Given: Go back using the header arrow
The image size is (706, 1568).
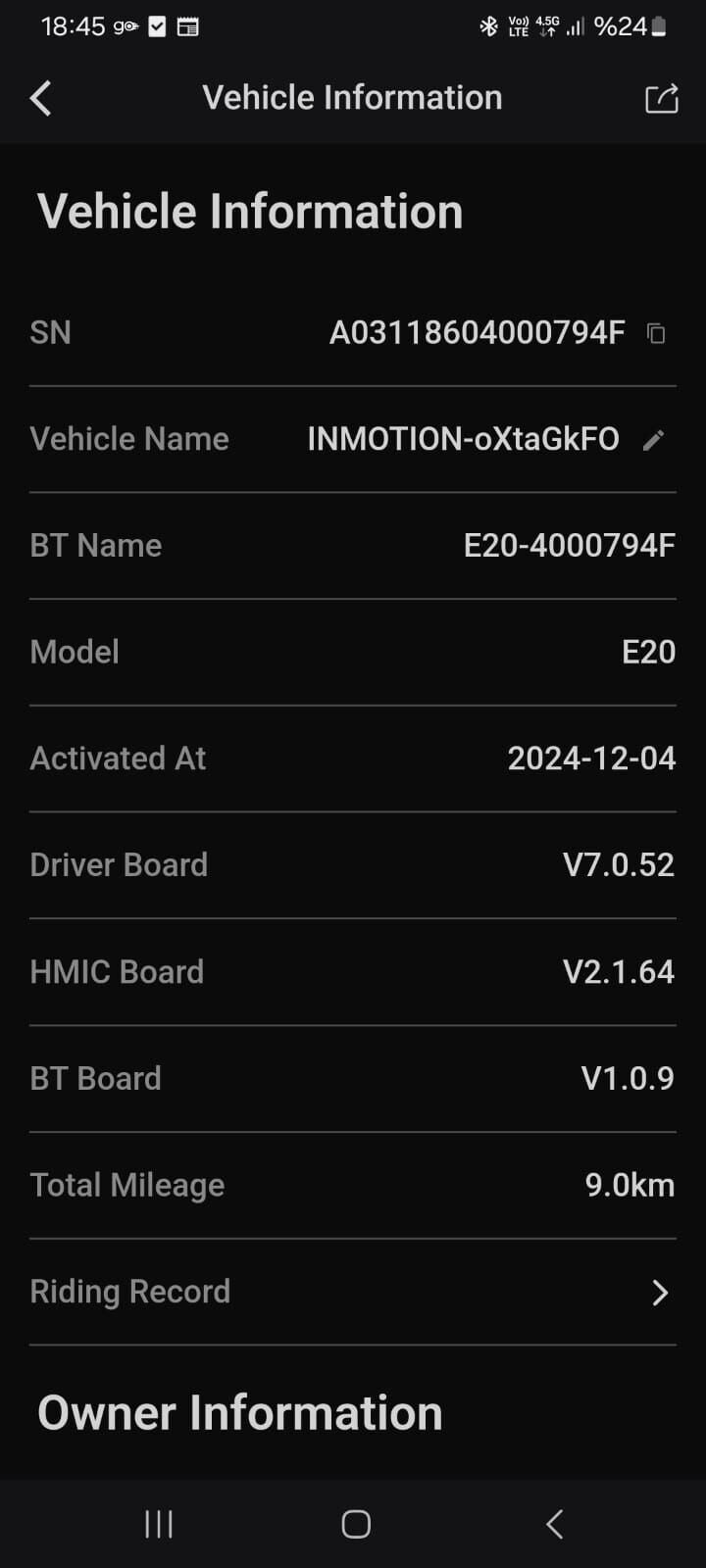Looking at the screenshot, I should (x=40, y=98).
